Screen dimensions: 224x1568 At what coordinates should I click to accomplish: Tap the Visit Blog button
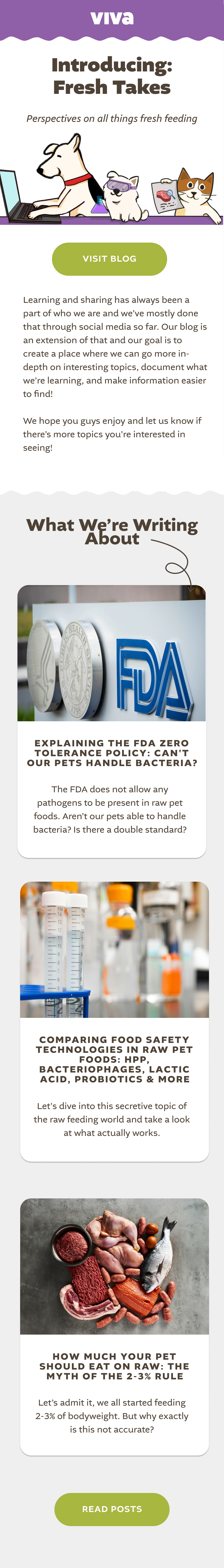point(110,259)
